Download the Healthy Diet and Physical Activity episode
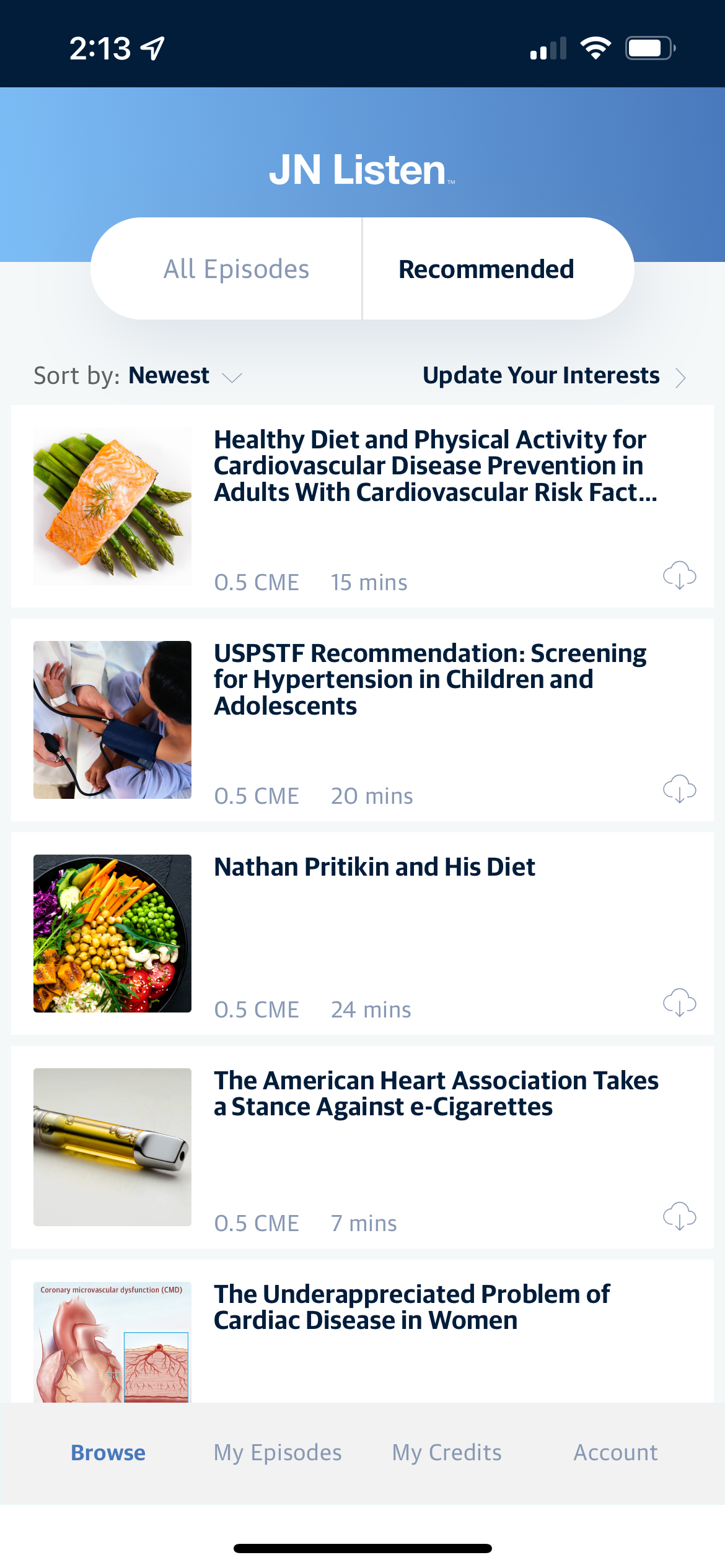The image size is (725, 1568). point(679,576)
